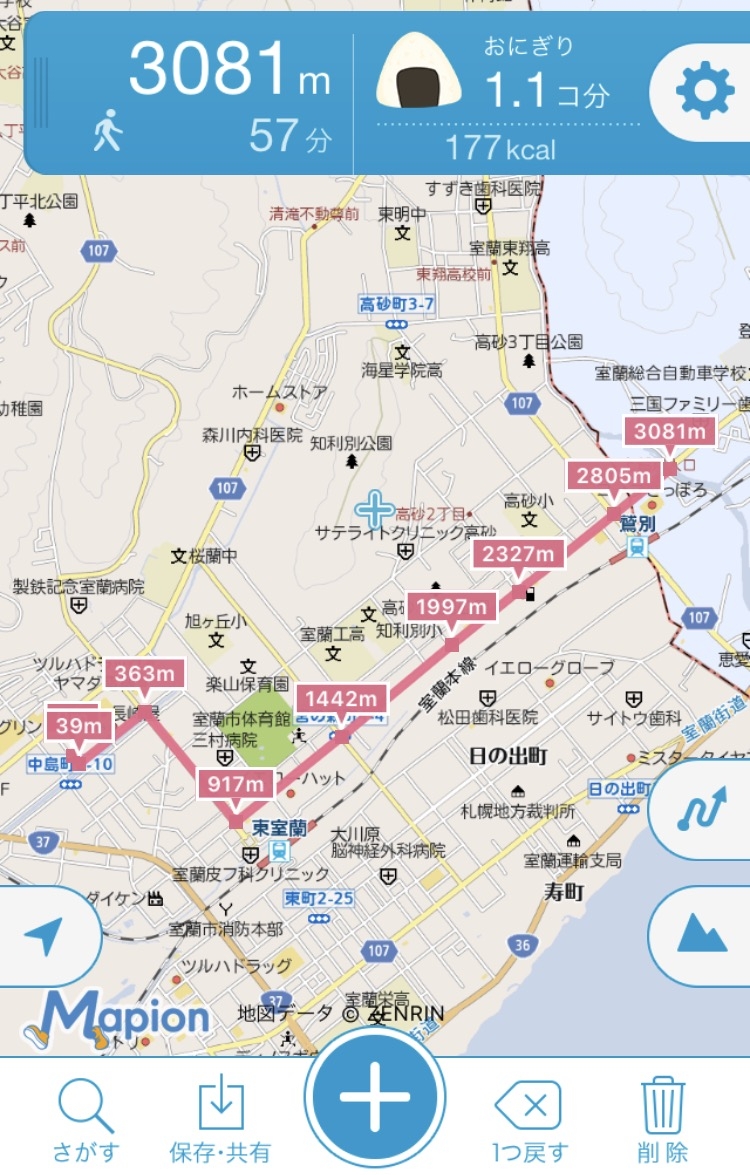Screen dimensions: 750x1175
Task: Tap the route-follow squiggle arrow button
Action: tap(702, 809)
